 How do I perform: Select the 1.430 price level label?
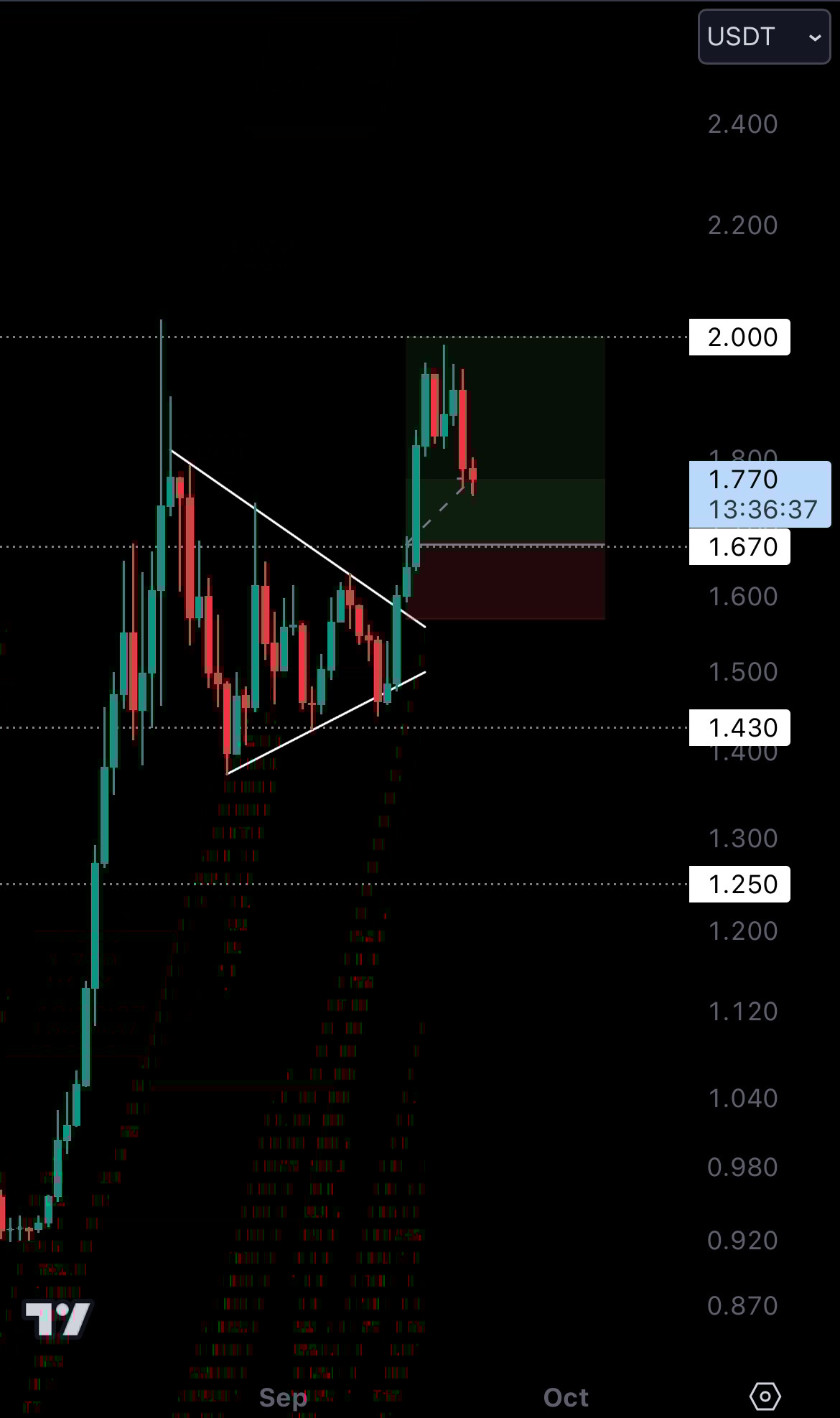[739, 727]
